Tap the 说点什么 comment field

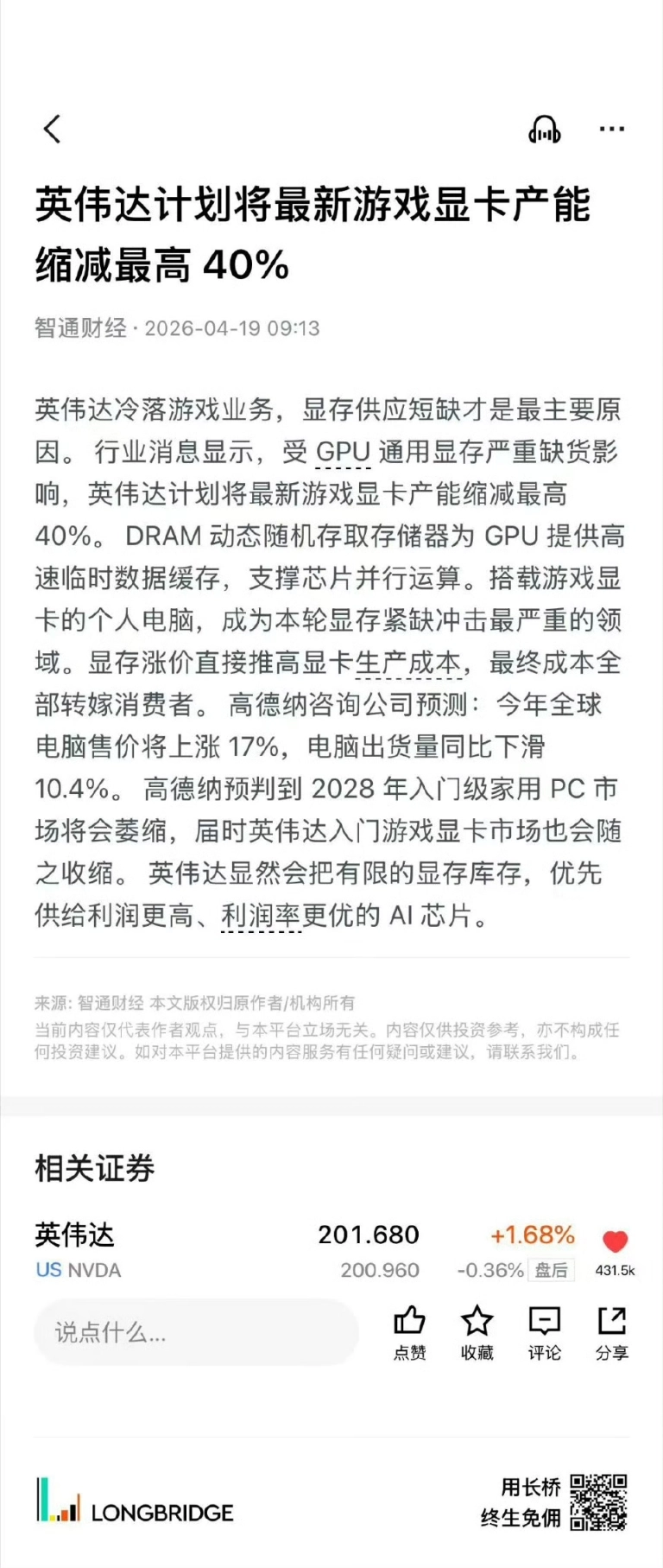point(196,1332)
